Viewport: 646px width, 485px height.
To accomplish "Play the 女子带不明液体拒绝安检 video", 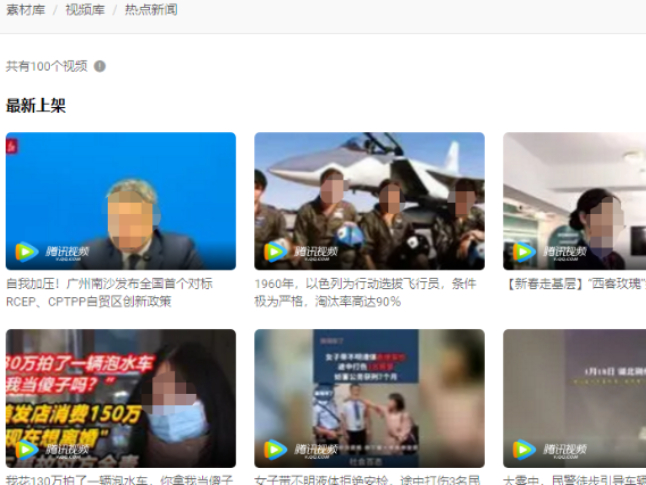I will pos(369,398).
